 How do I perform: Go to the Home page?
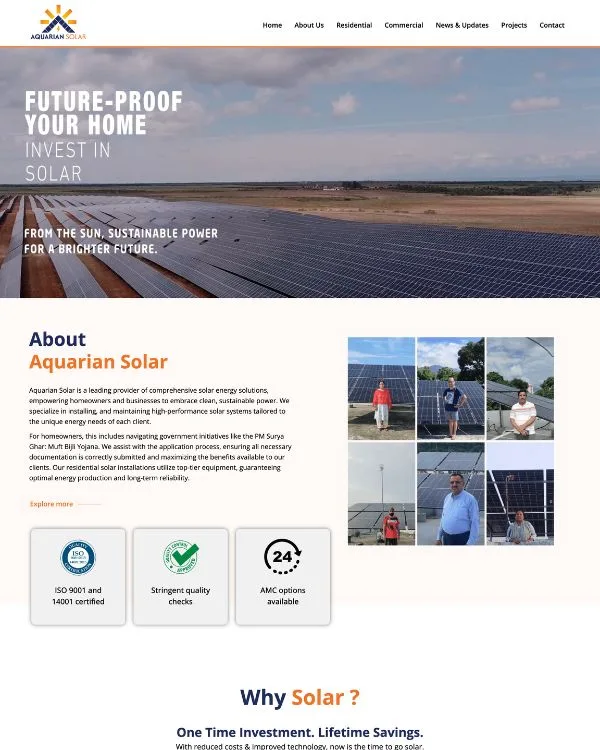(272, 25)
